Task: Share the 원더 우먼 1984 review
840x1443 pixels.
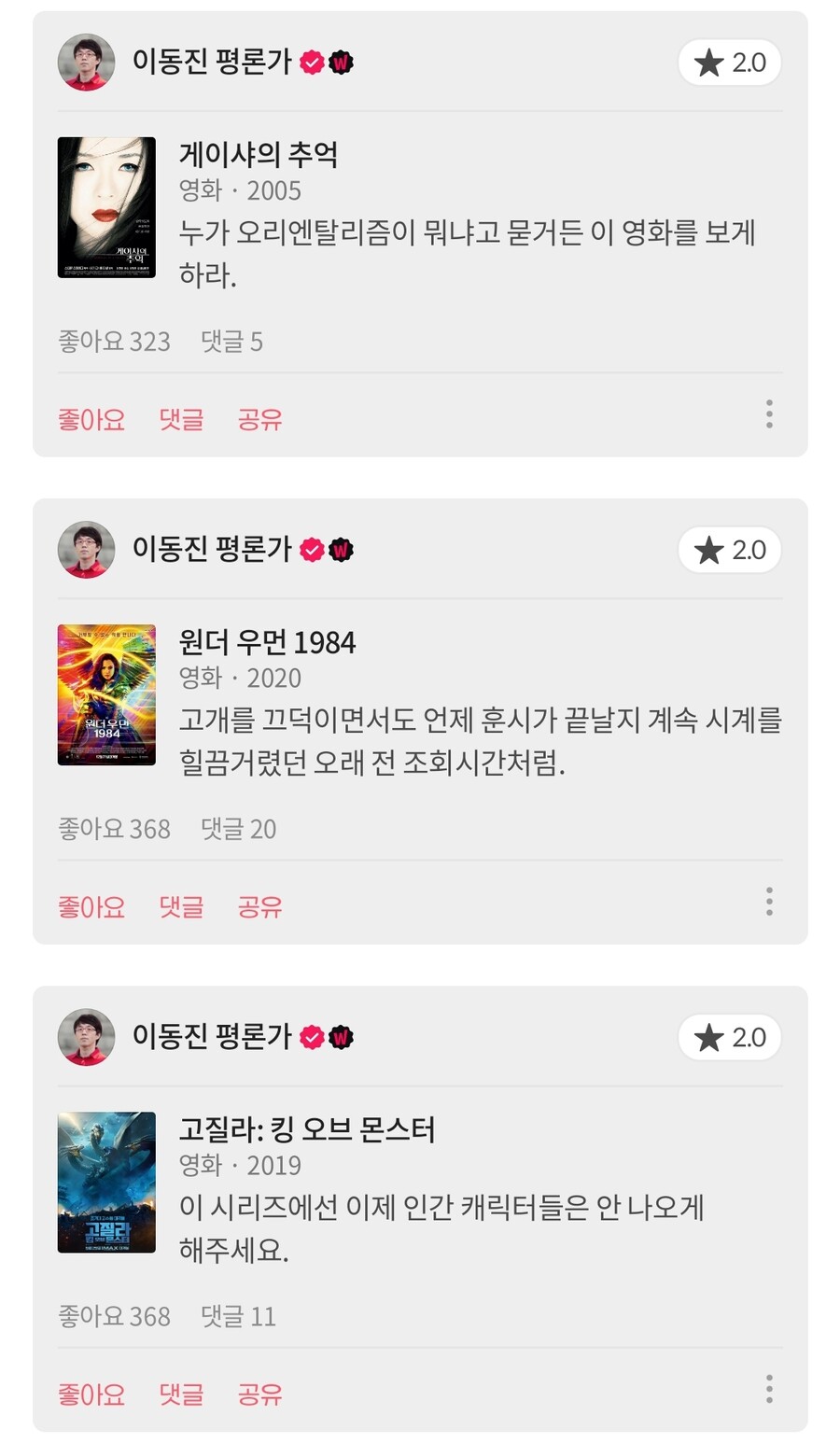Action: 260,906
